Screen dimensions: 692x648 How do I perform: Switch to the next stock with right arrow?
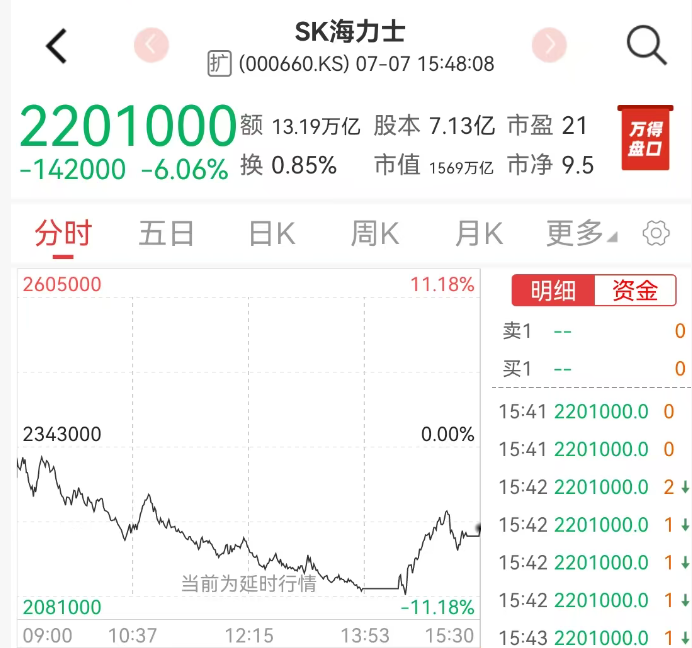[x=549, y=45]
